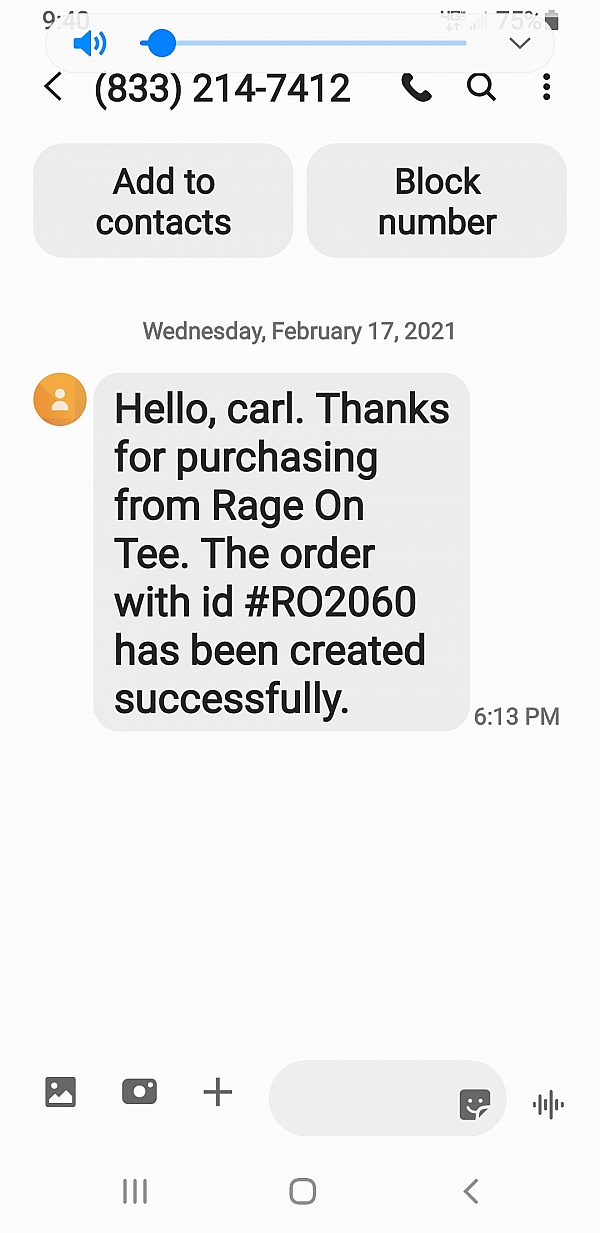The image size is (600, 1233).
Task: Add this number to contacts
Action: (163, 201)
